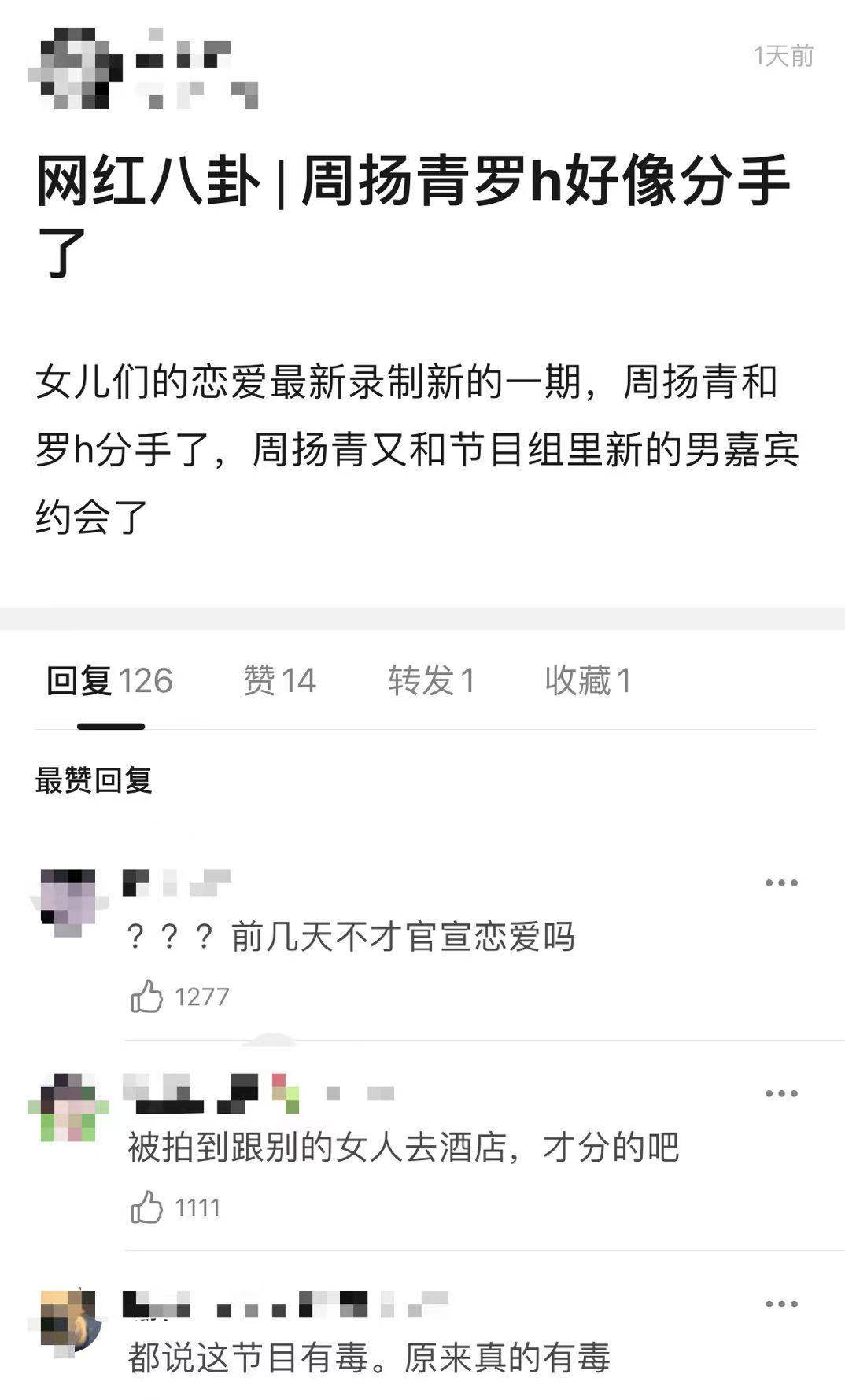Open avatar of 被拍到跟别的女人去酒店 commenter
845x1400 pixels.
68,1107
